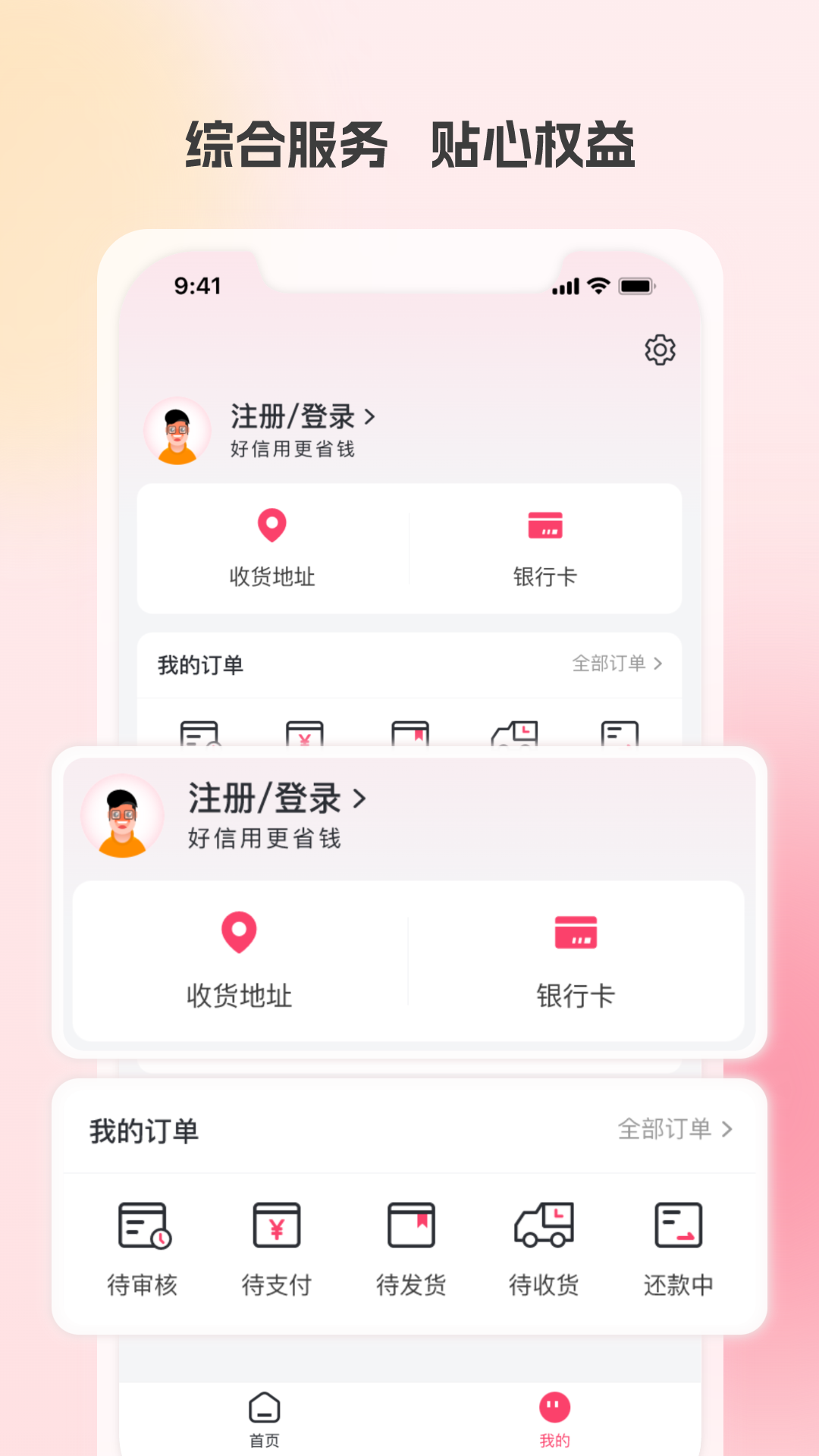Image resolution: width=819 pixels, height=1456 pixels.
Task: Open the 注册/登录 disclosure arrow in popup card
Action: [x=359, y=799]
